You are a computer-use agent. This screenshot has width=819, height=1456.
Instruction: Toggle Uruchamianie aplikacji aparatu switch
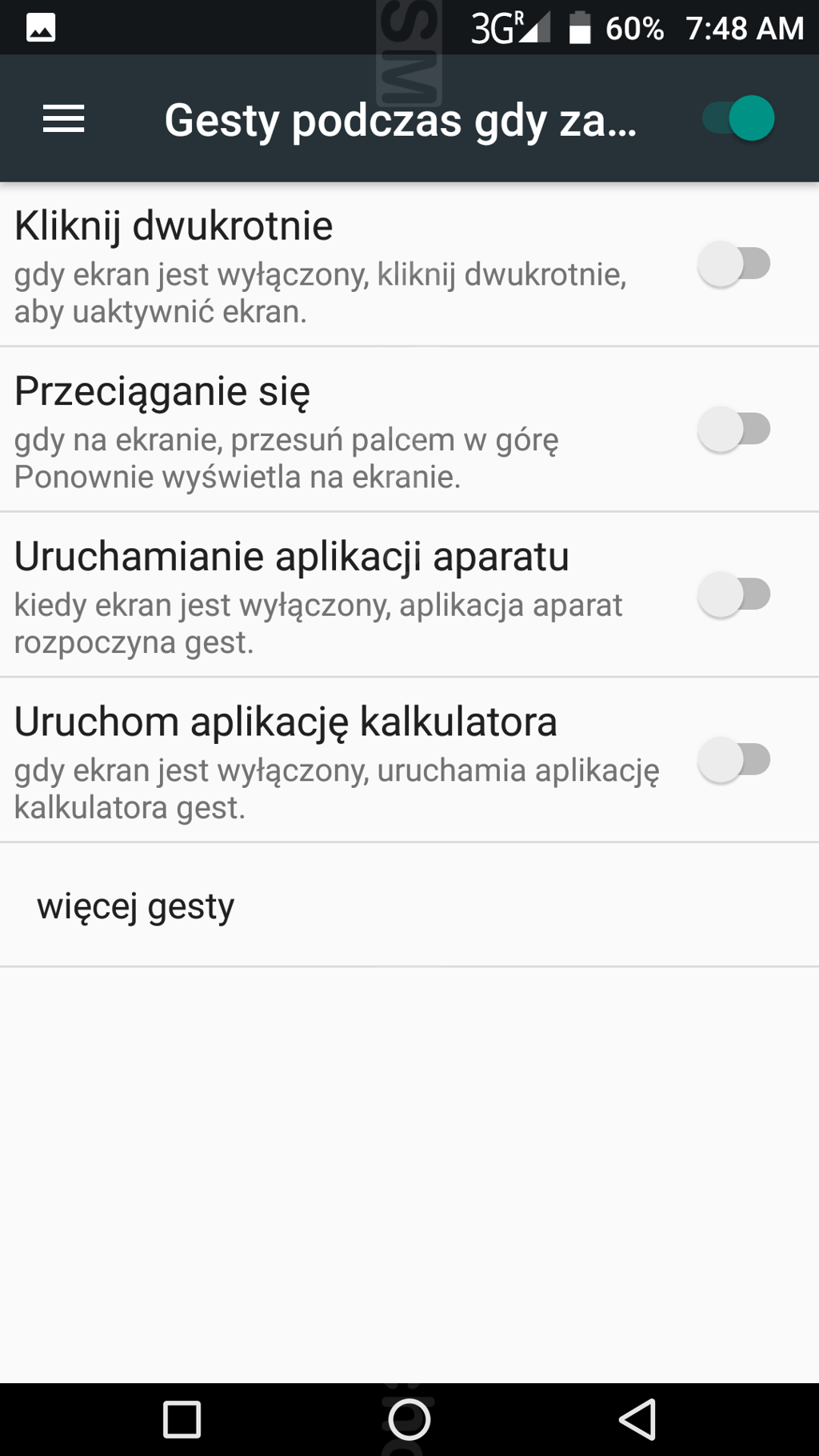coord(734,594)
